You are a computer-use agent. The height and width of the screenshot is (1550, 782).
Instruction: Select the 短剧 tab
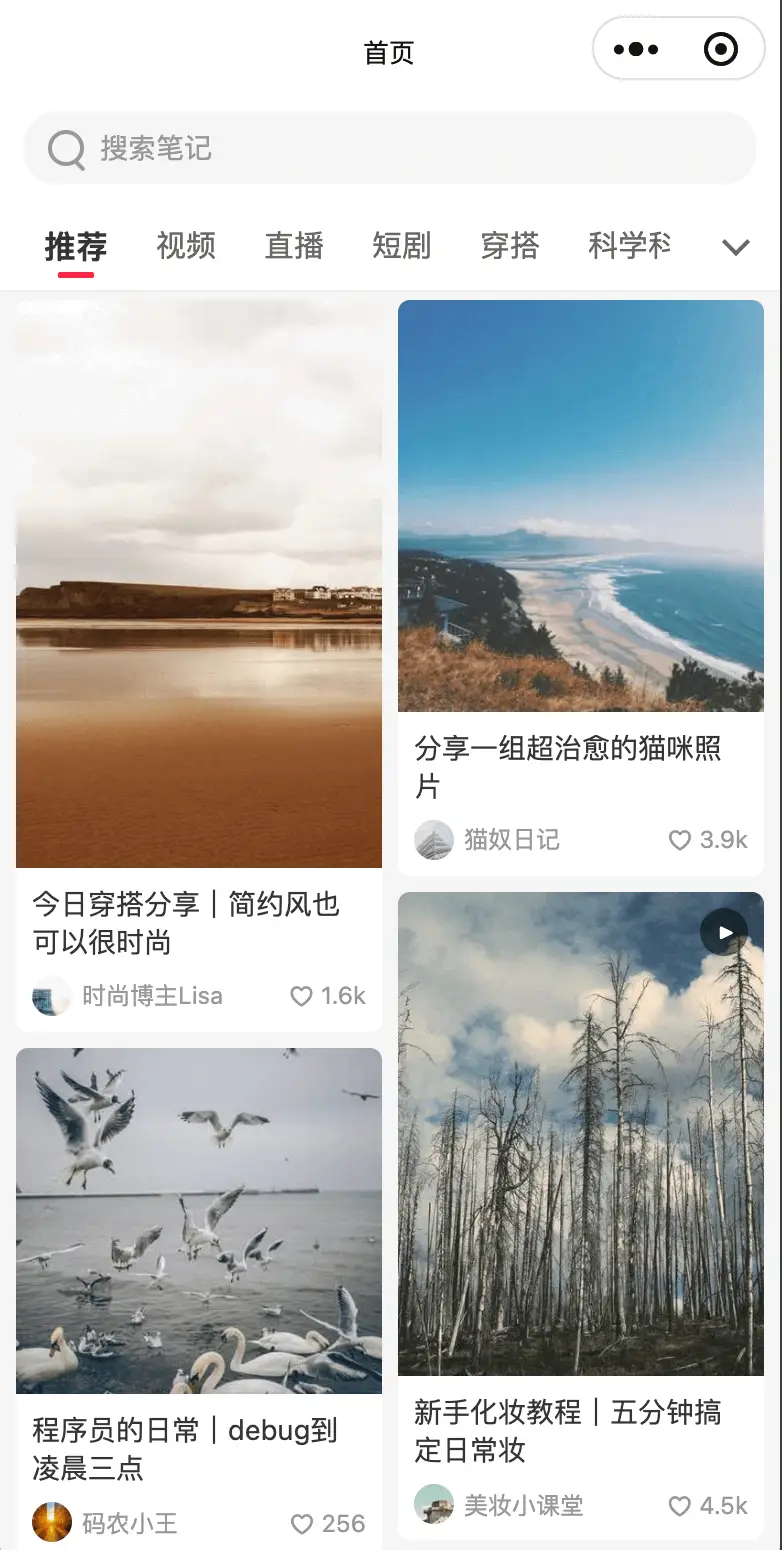[401, 246]
